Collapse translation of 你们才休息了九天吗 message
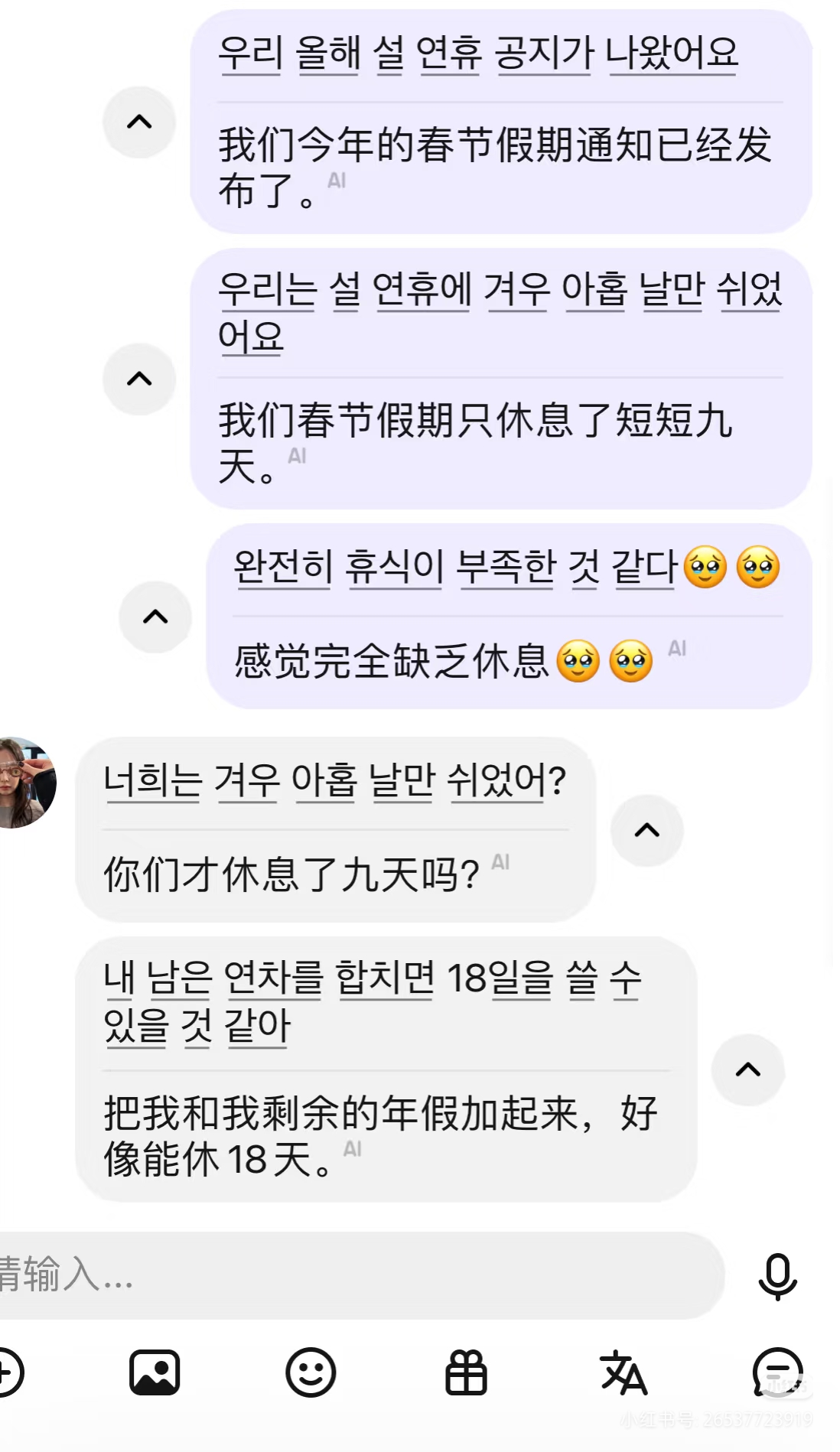 (647, 831)
